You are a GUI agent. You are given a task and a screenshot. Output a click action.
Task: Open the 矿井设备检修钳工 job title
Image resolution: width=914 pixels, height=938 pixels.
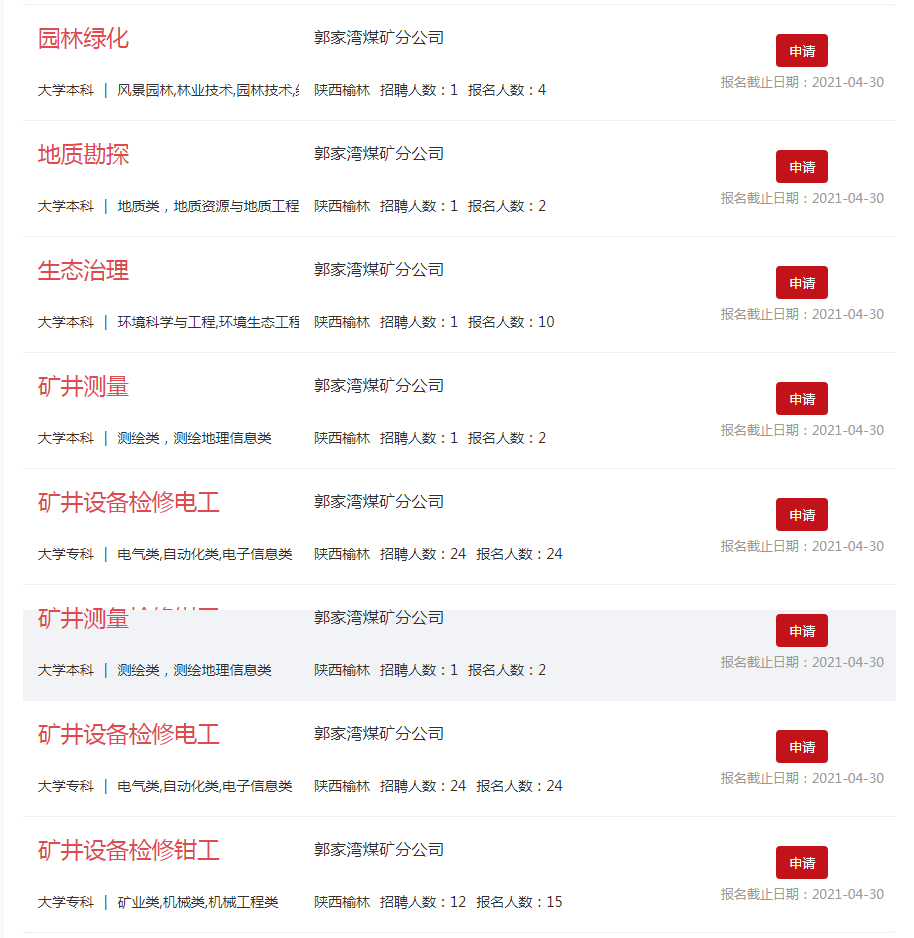[x=128, y=851]
